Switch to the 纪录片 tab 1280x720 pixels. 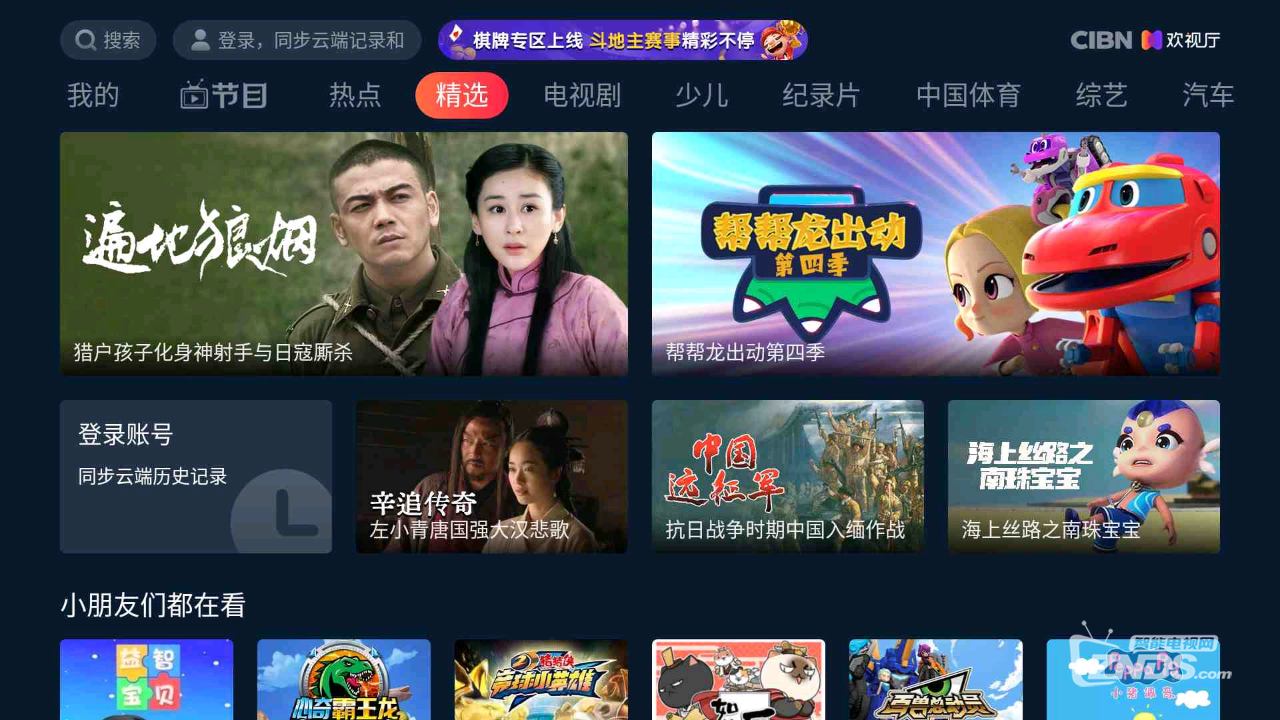click(821, 96)
